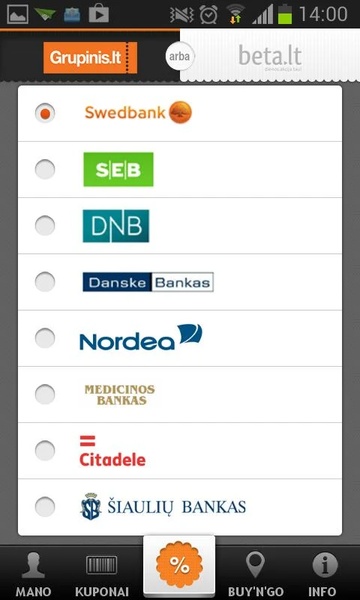The height and width of the screenshot is (600, 360).
Task: Select the Swedbank radio option
Action: (x=45, y=114)
